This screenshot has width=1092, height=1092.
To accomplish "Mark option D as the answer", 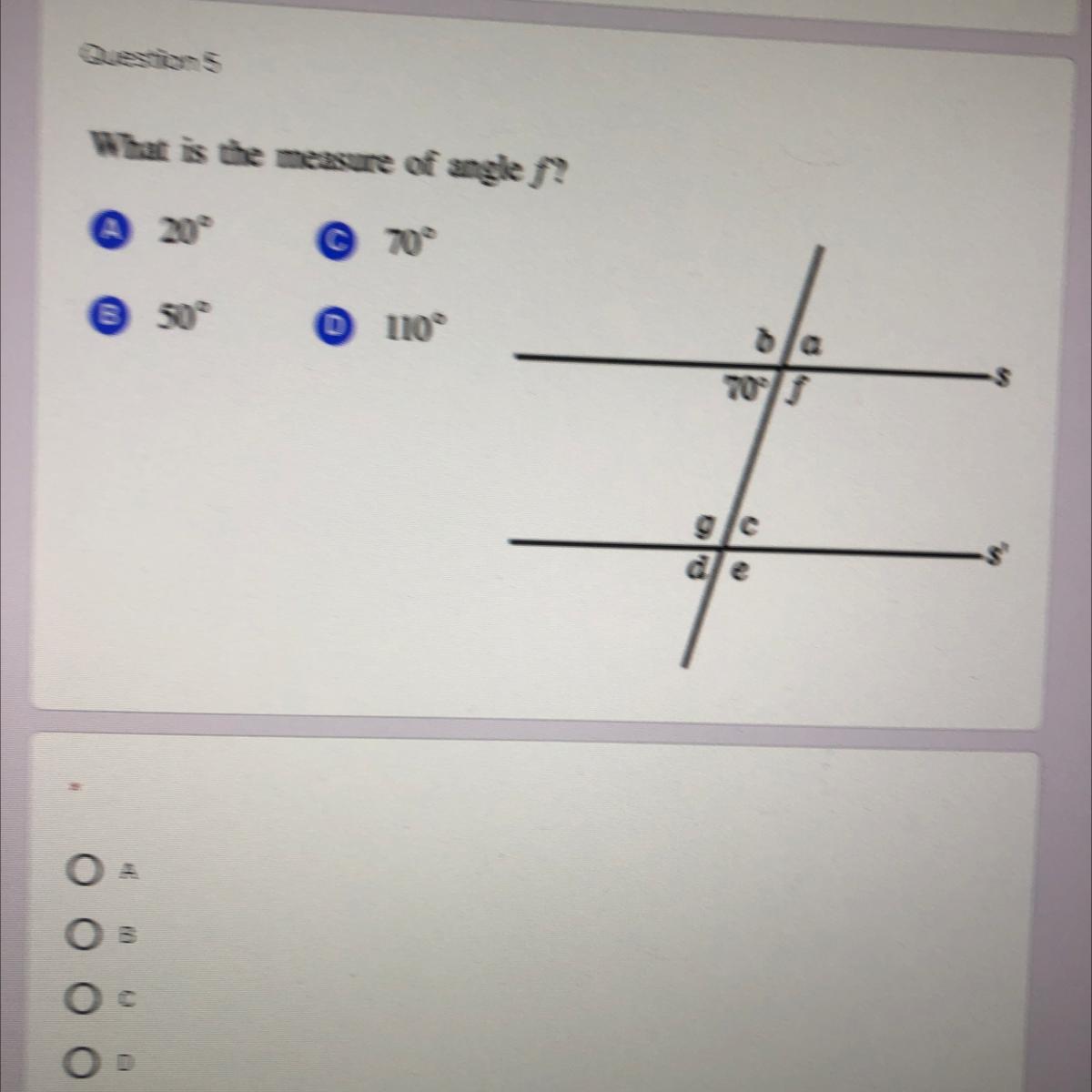I will (x=80, y=1061).
